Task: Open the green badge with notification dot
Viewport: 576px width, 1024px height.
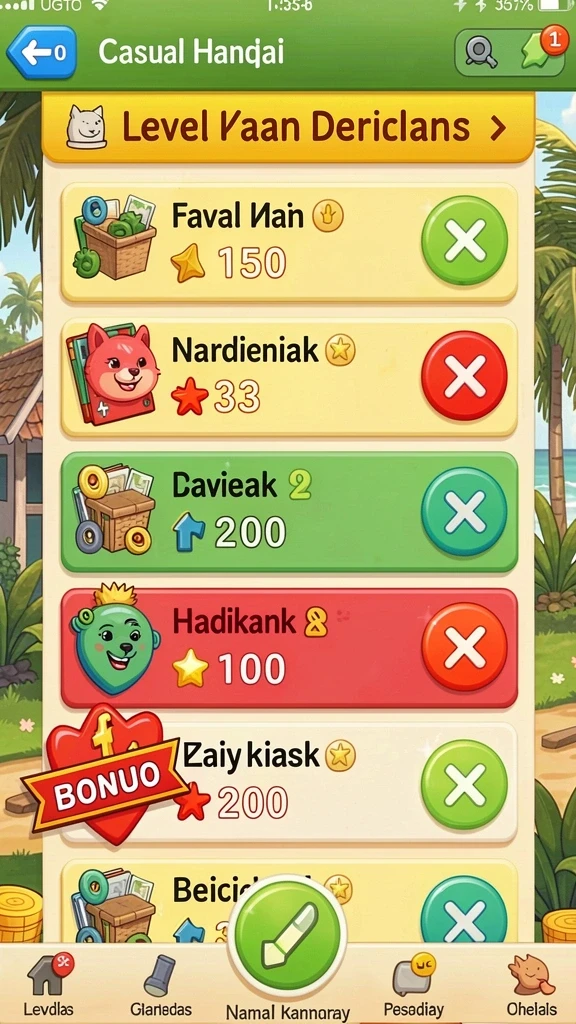Action: (541, 49)
